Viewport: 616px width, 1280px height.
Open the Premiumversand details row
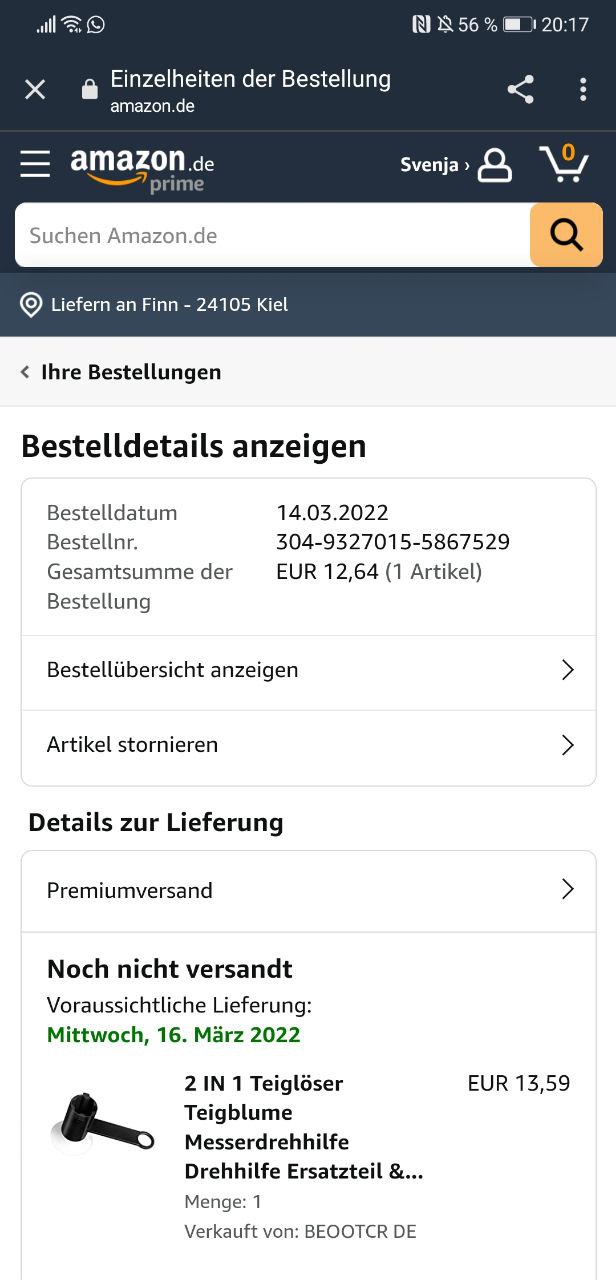[308, 890]
